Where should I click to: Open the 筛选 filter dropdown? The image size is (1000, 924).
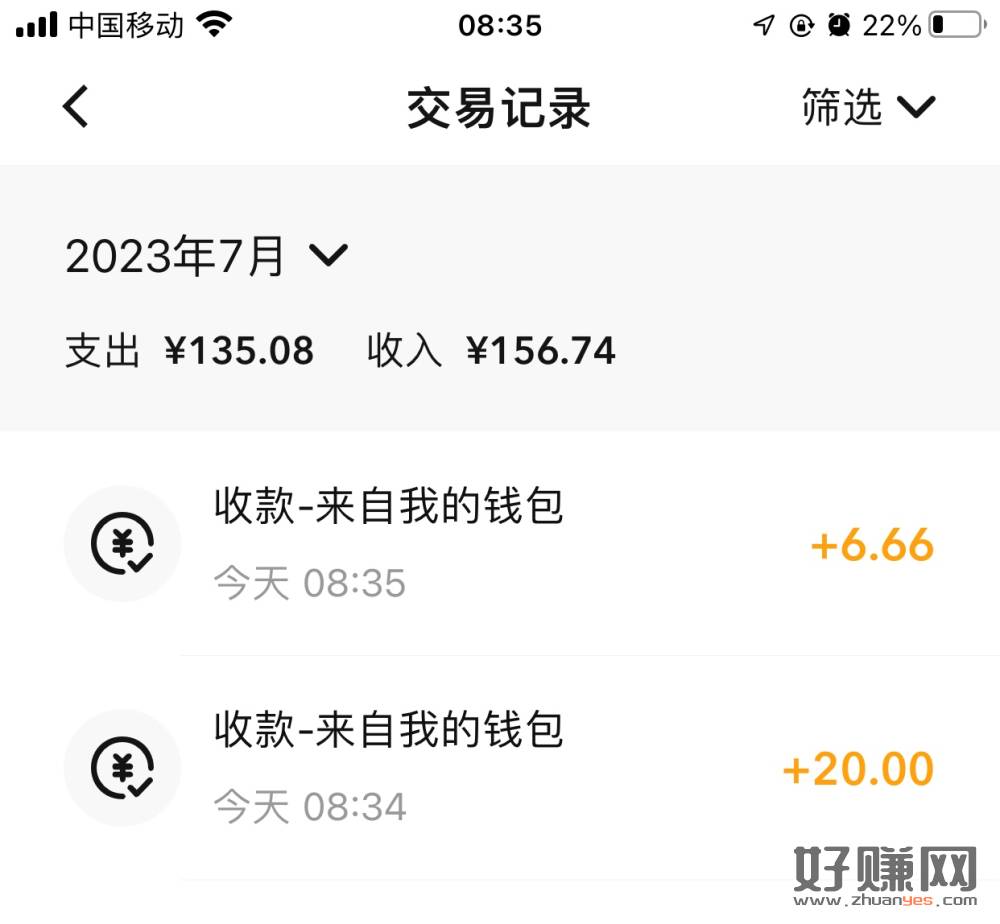point(868,107)
